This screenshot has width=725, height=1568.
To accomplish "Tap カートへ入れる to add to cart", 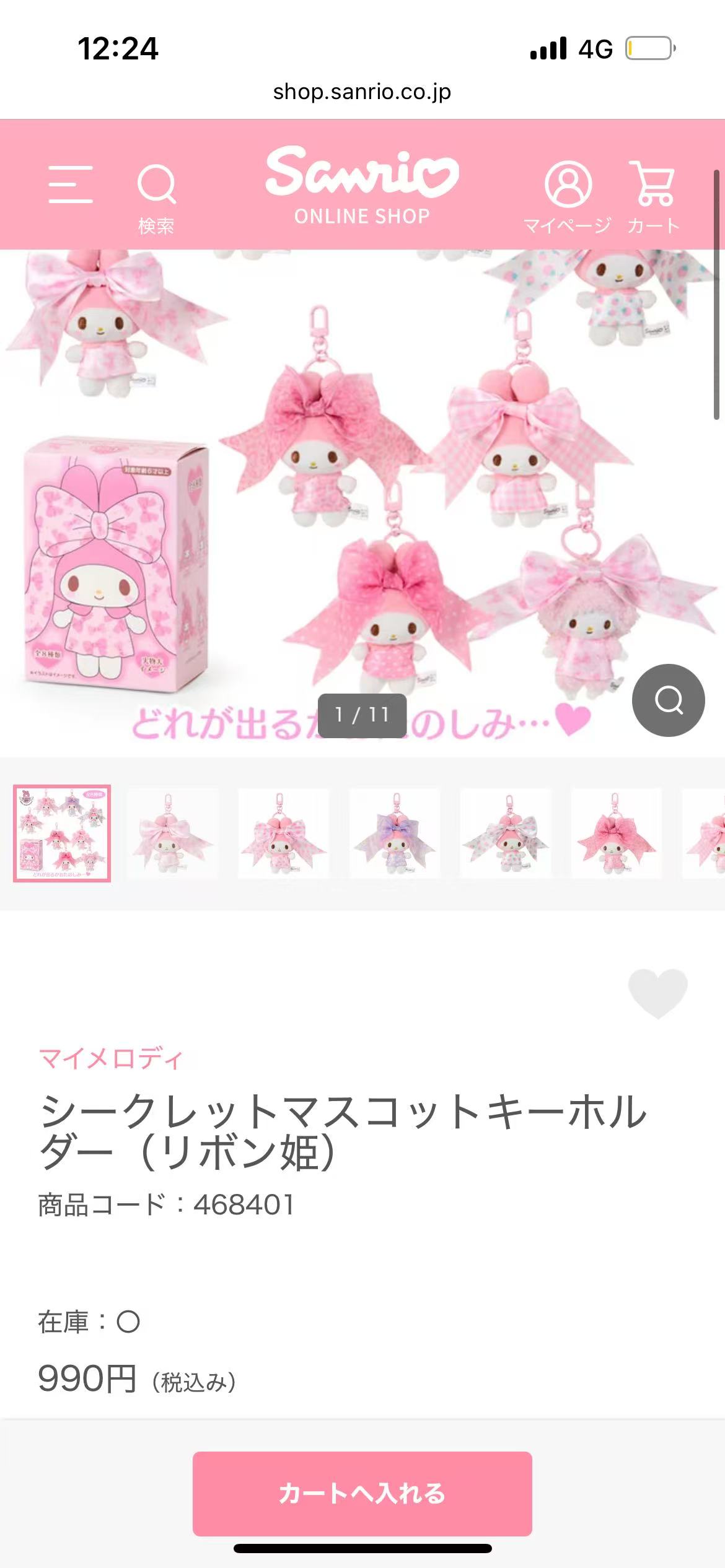I will coord(362,1493).
